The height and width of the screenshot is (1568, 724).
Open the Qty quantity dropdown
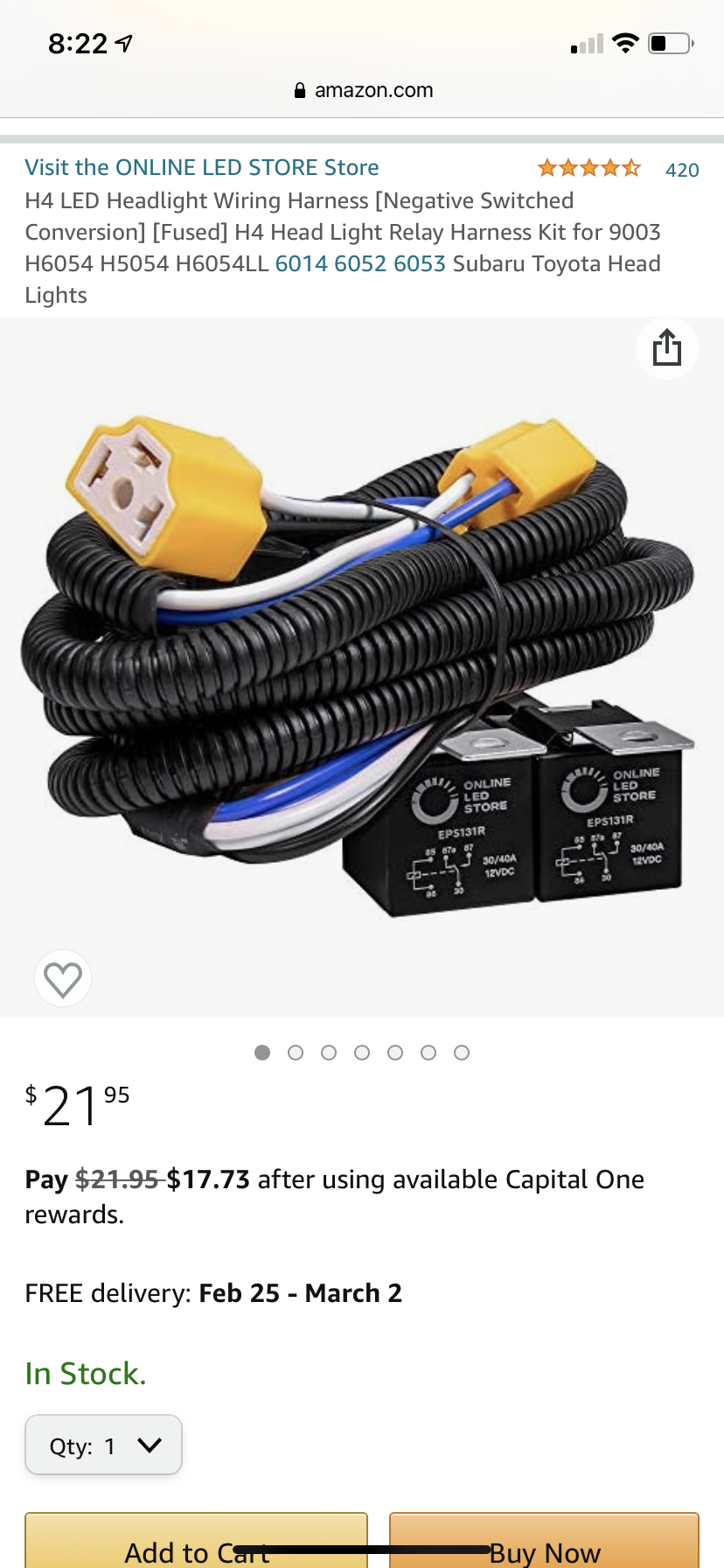pos(103,1445)
